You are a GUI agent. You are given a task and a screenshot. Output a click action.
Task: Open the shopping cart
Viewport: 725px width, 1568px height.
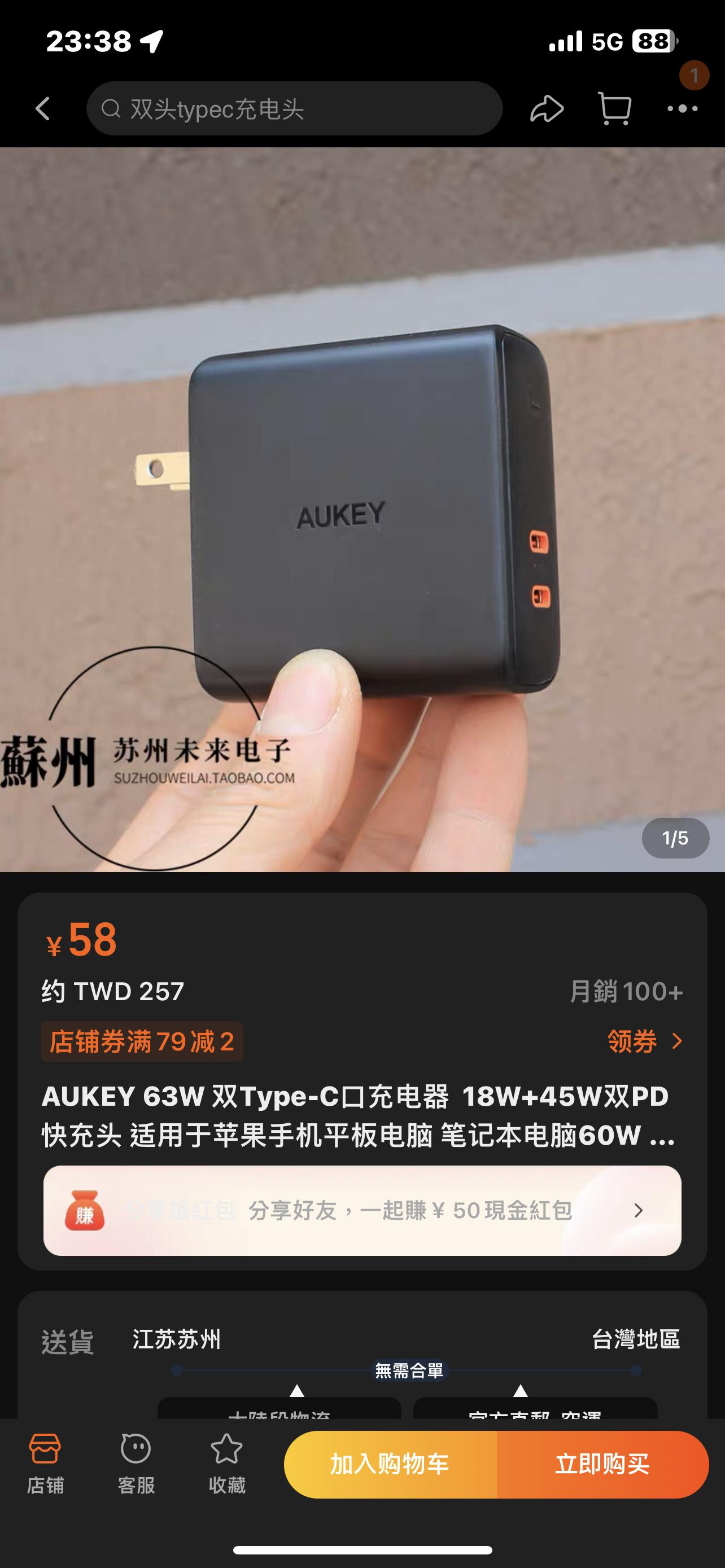tap(615, 109)
